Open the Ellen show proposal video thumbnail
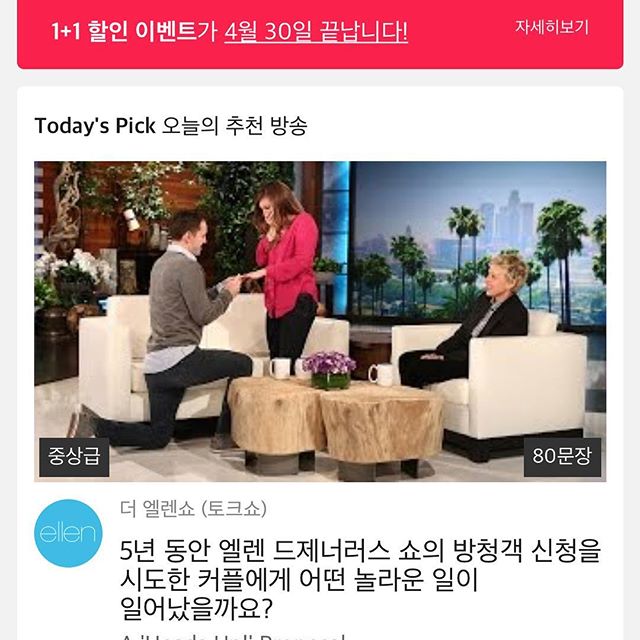The height and width of the screenshot is (640, 640). [x=320, y=320]
